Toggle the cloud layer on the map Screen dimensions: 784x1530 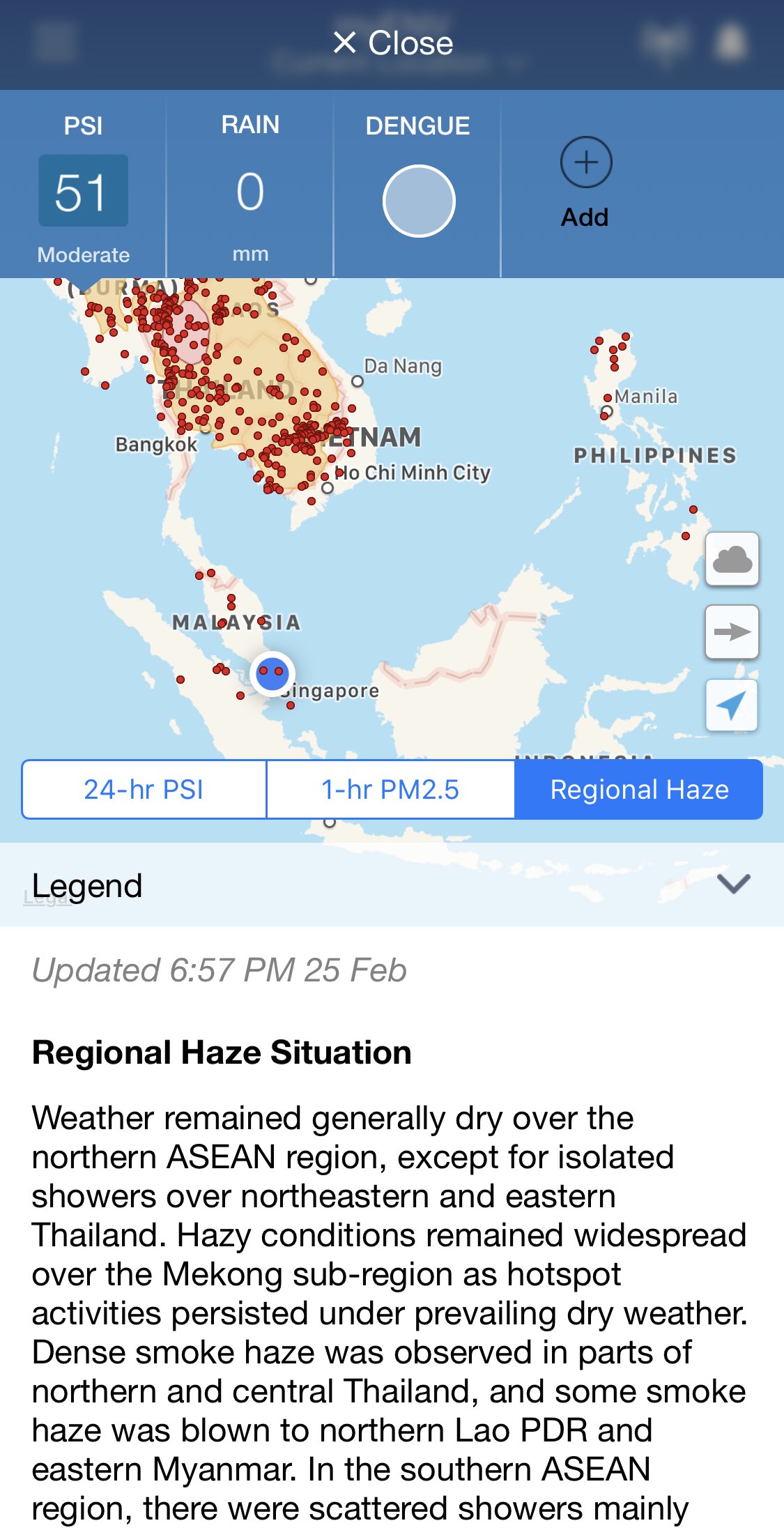coord(732,559)
